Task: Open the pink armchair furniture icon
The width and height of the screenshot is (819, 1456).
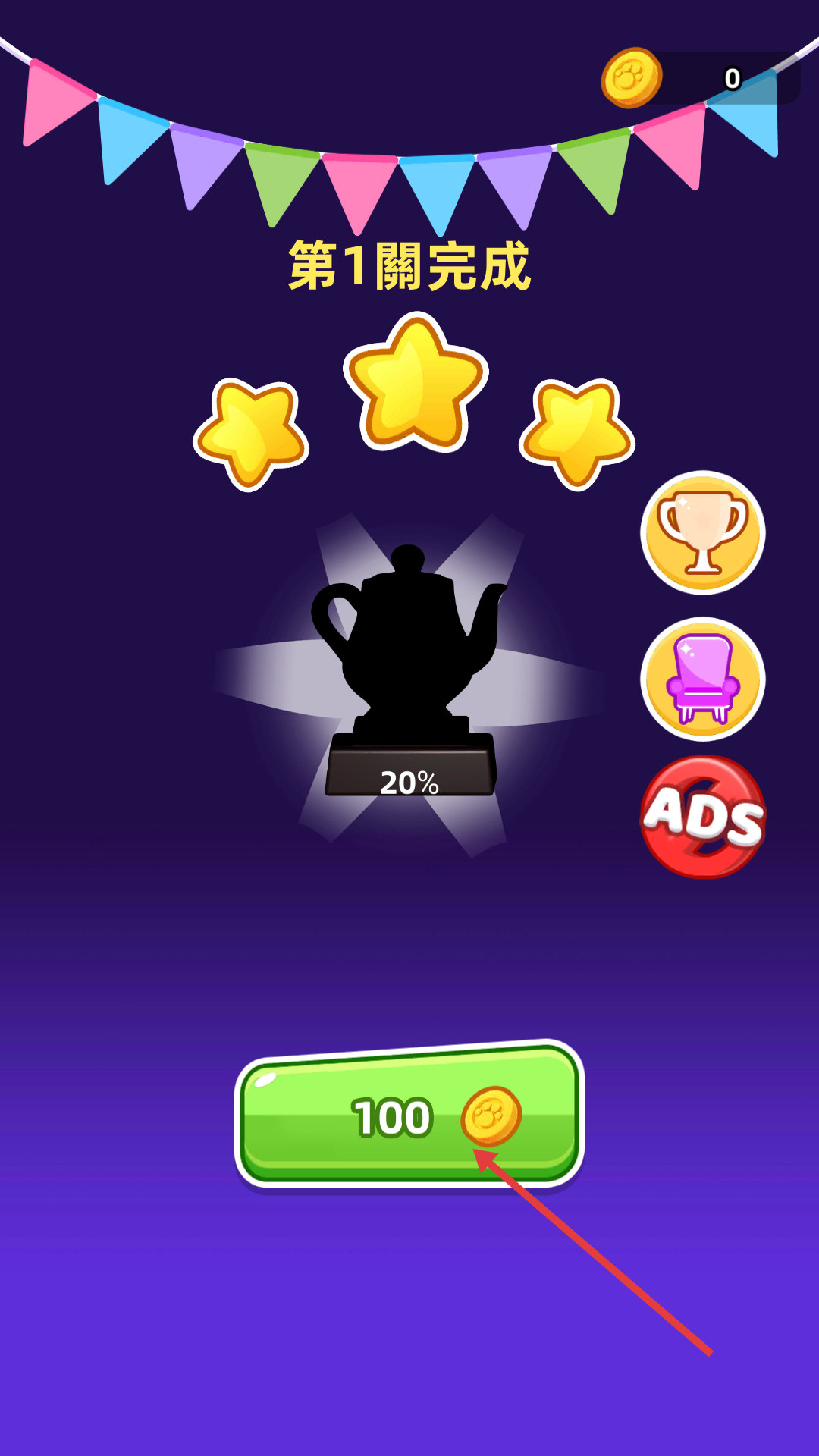Action: point(703,679)
